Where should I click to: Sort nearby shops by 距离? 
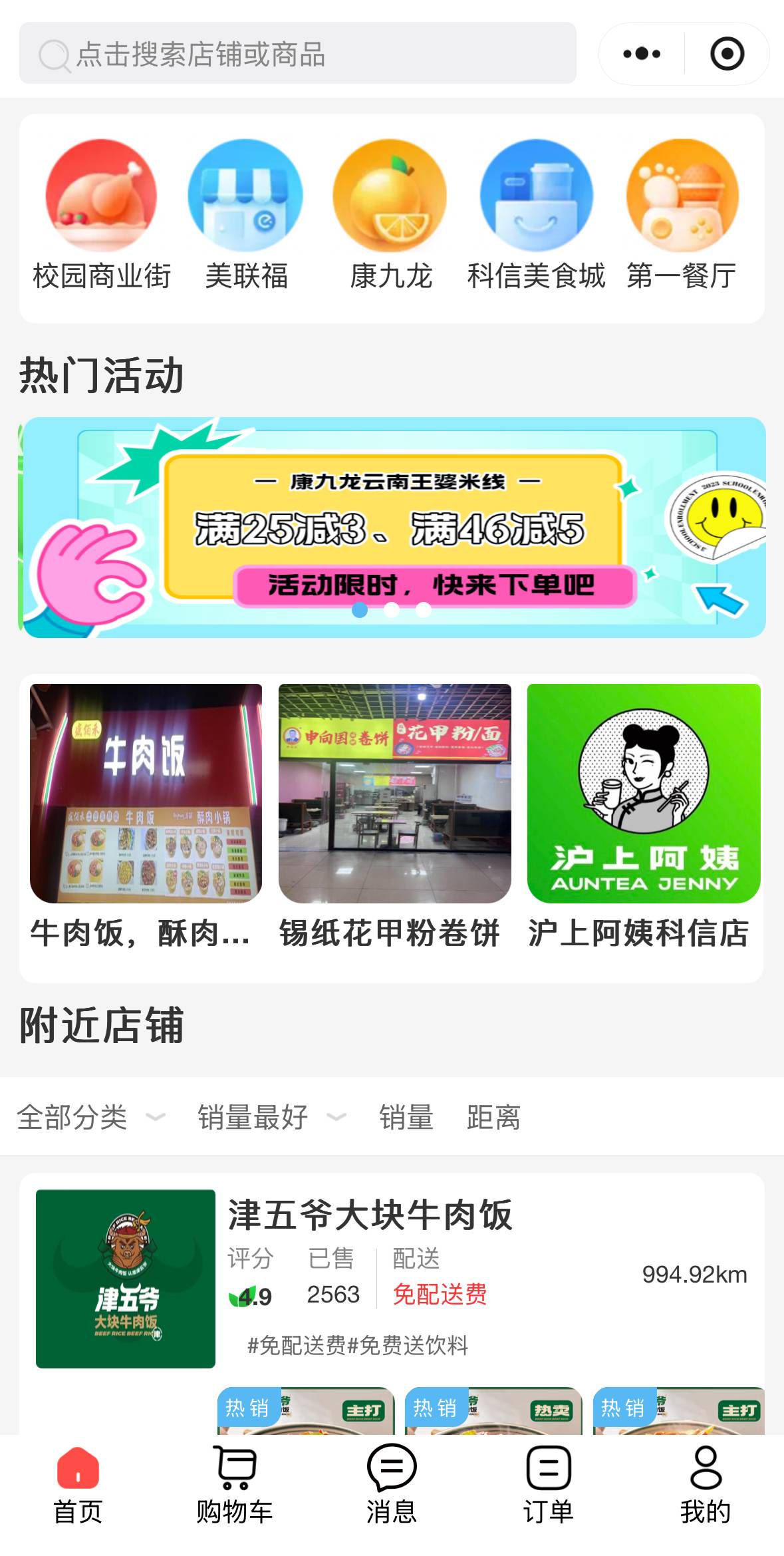[x=493, y=1117]
